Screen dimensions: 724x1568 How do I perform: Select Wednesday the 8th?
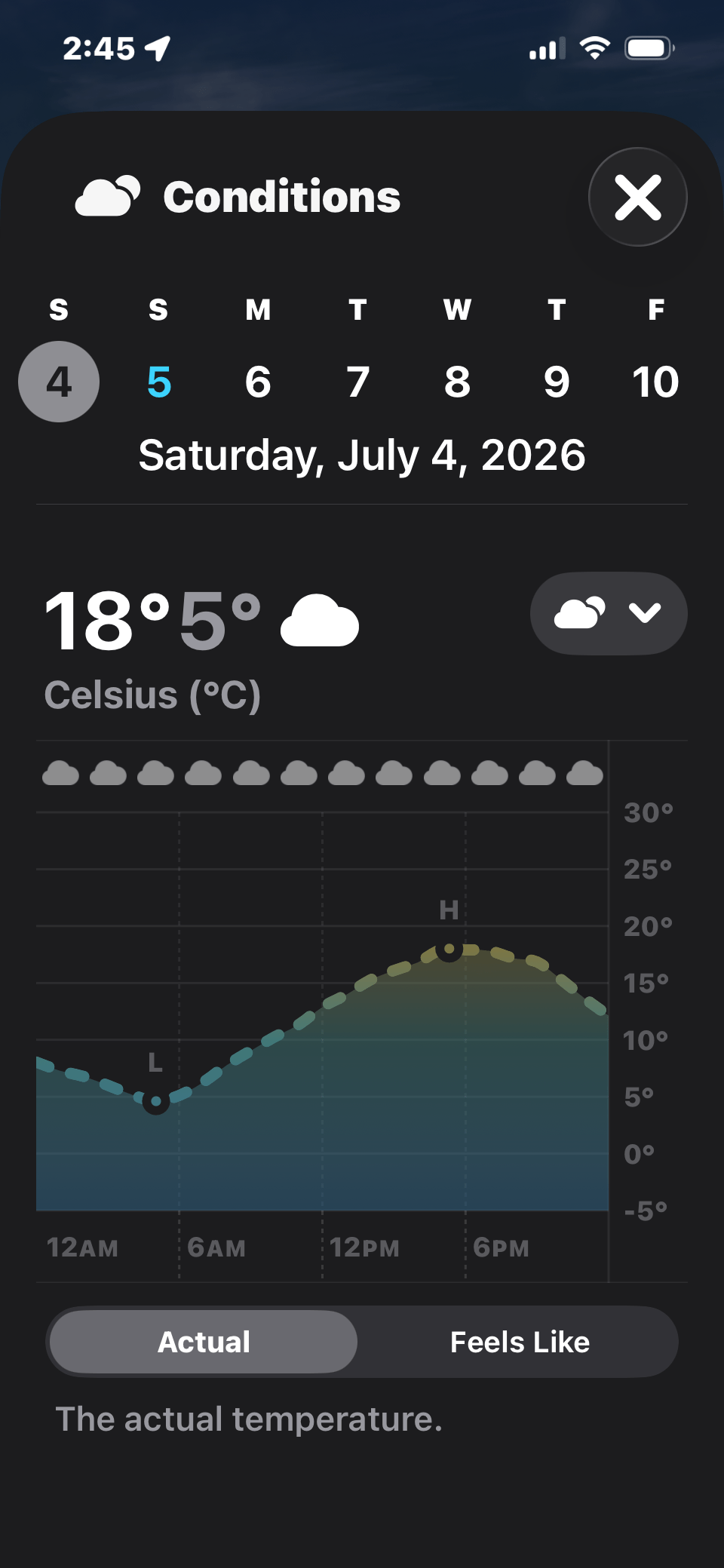click(x=457, y=382)
